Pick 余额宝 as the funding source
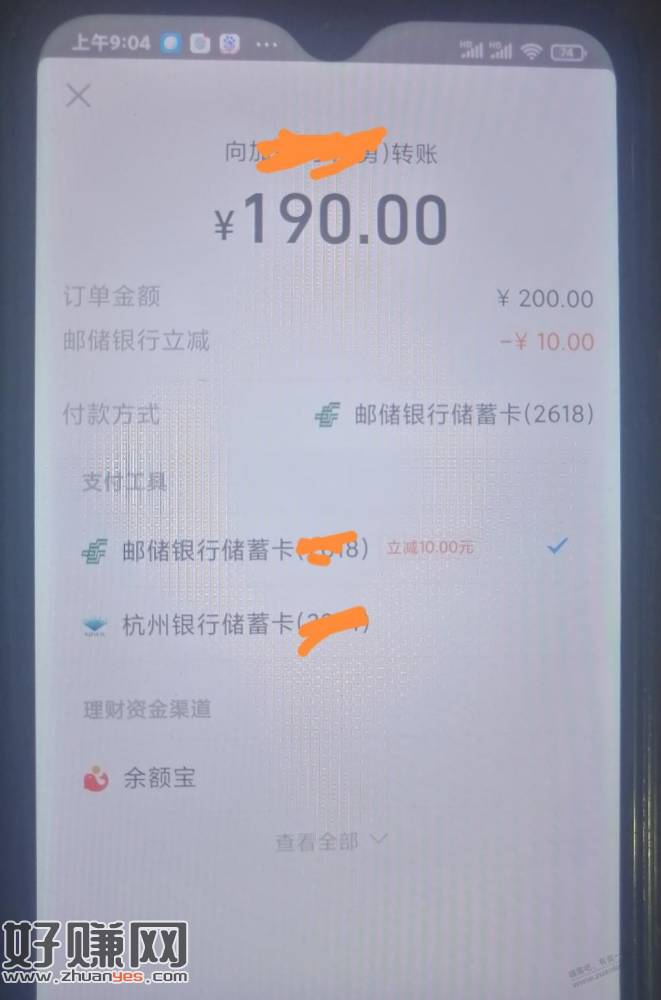This screenshot has height=1000, width=661. click(158, 778)
